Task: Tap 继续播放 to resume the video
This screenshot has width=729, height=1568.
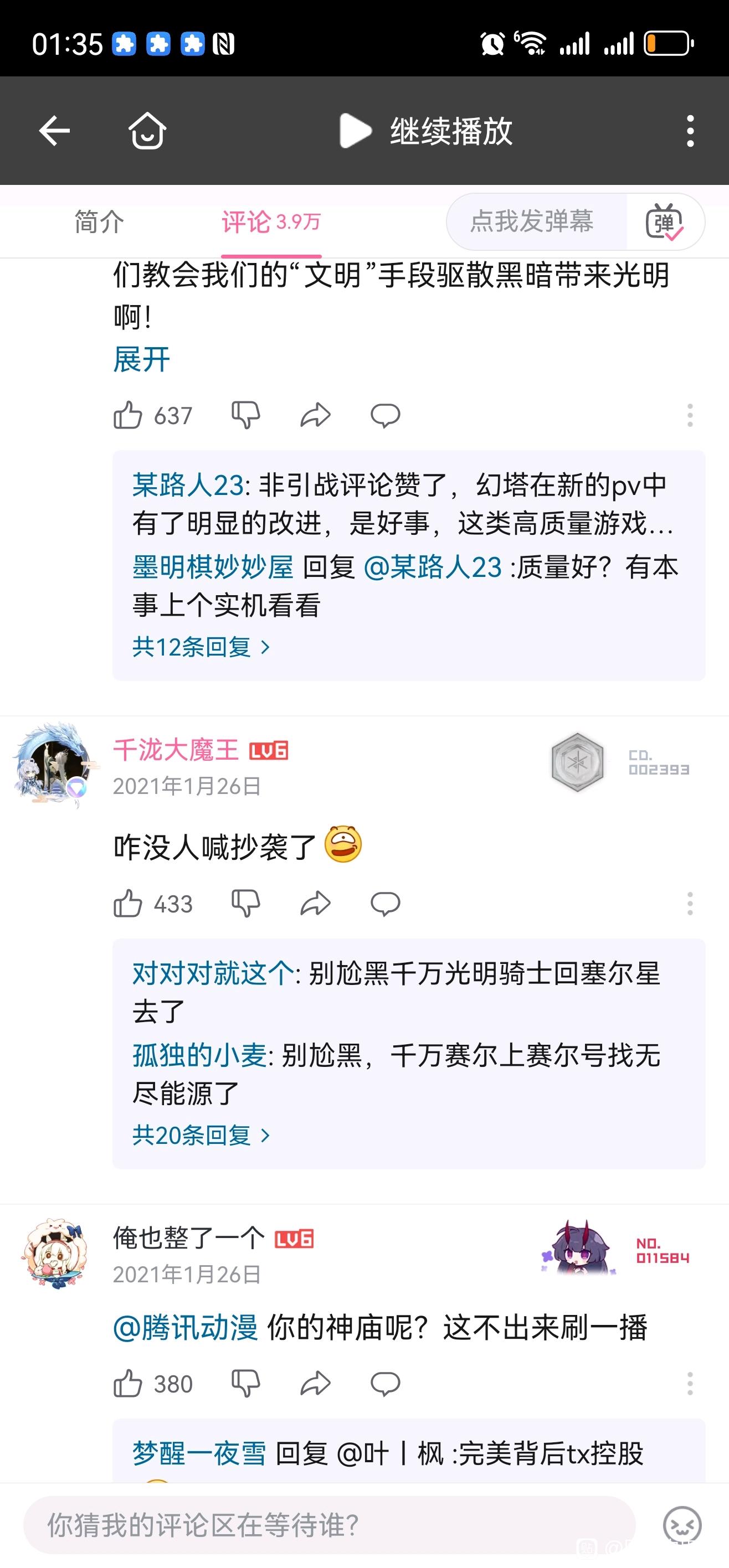Action: click(427, 131)
